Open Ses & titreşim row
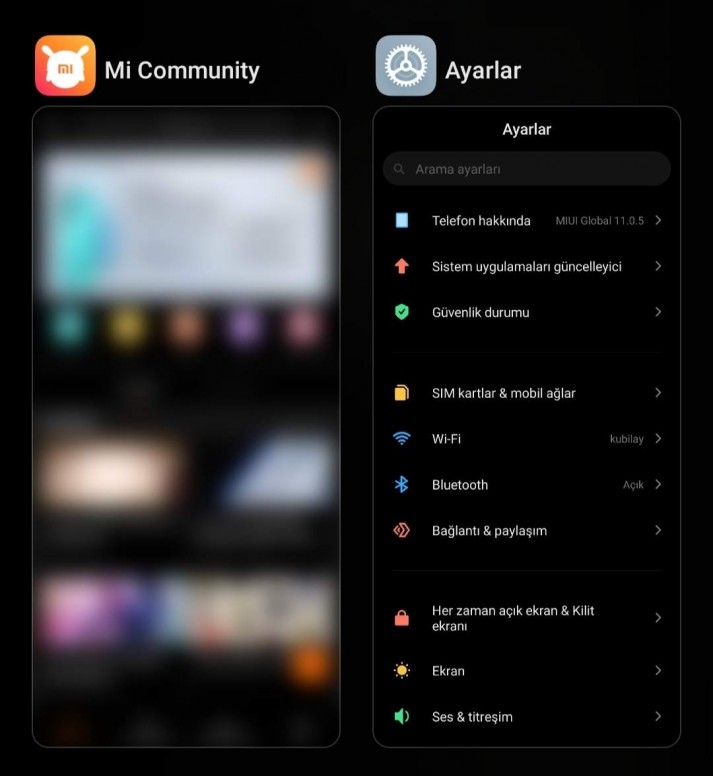The width and height of the screenshot is (713, 776). tap(527, 716)
